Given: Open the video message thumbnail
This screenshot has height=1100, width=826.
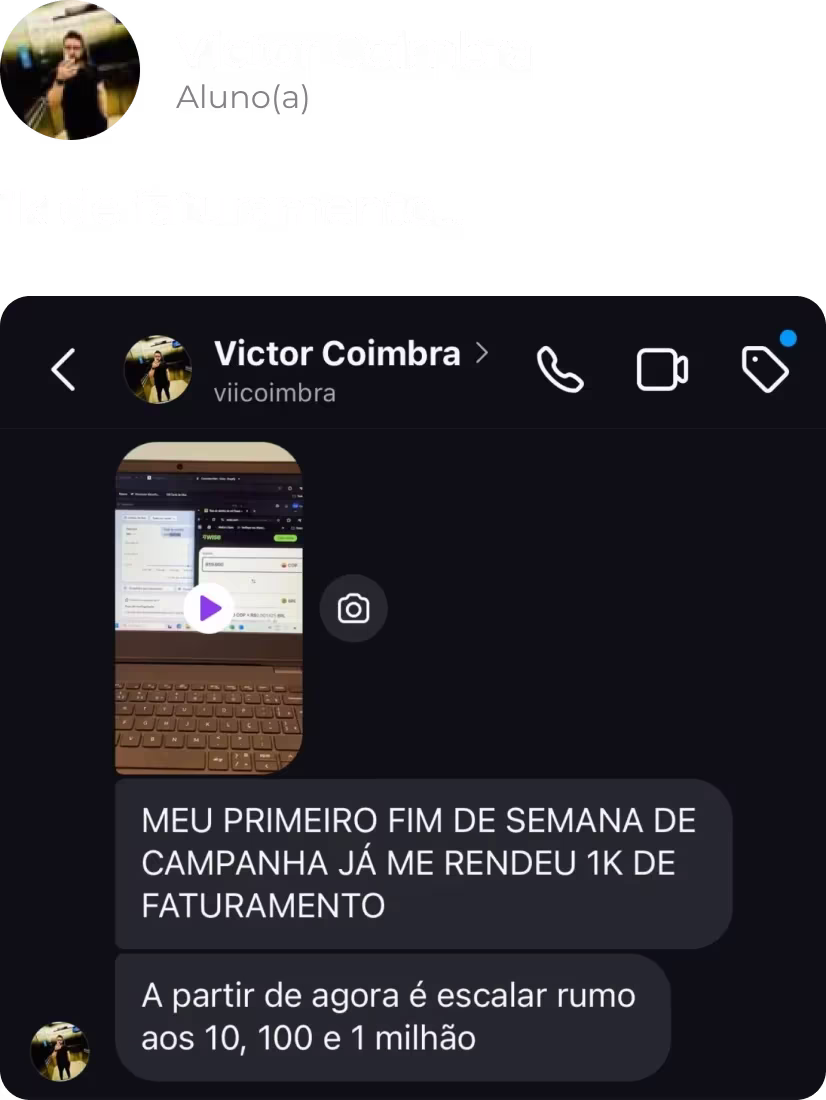Looking at the screenshot, I should (x=208, y=607).
